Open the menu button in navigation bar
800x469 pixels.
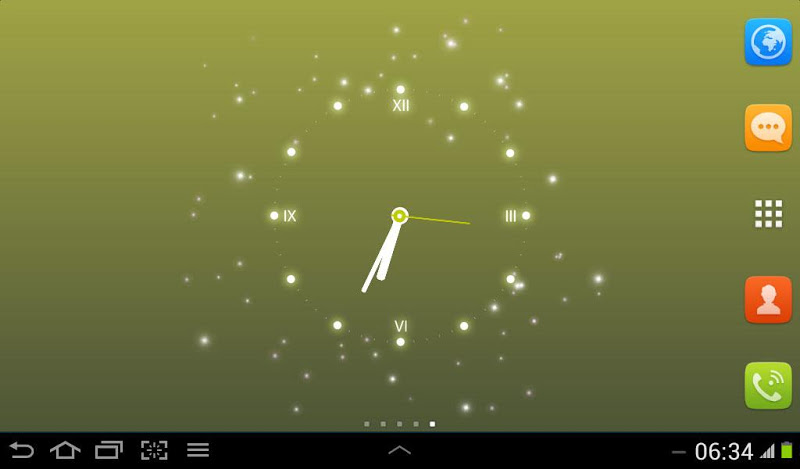pyautogui.click(x=198, y=450)
